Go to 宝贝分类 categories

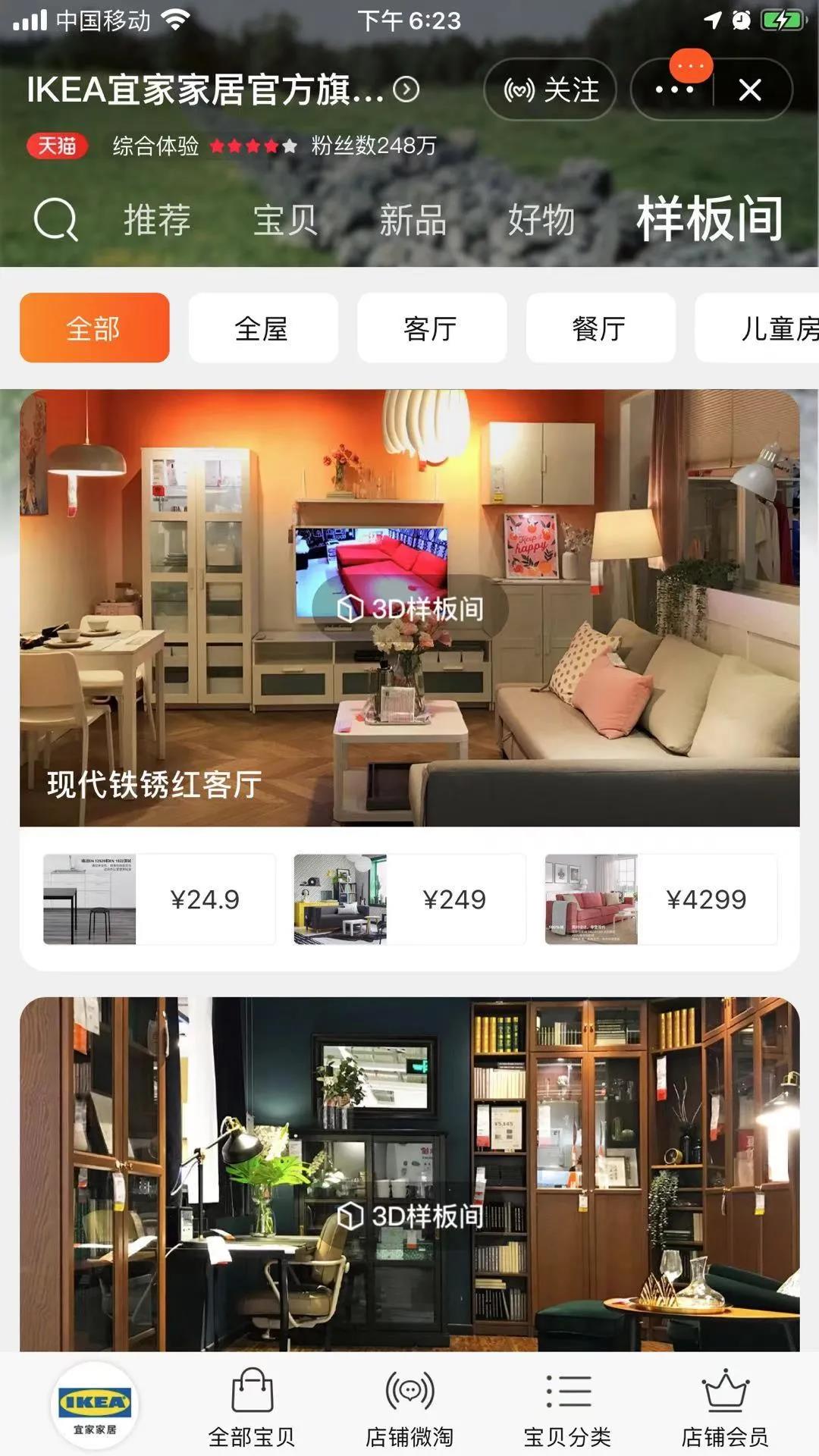[x=567, y=1407]
